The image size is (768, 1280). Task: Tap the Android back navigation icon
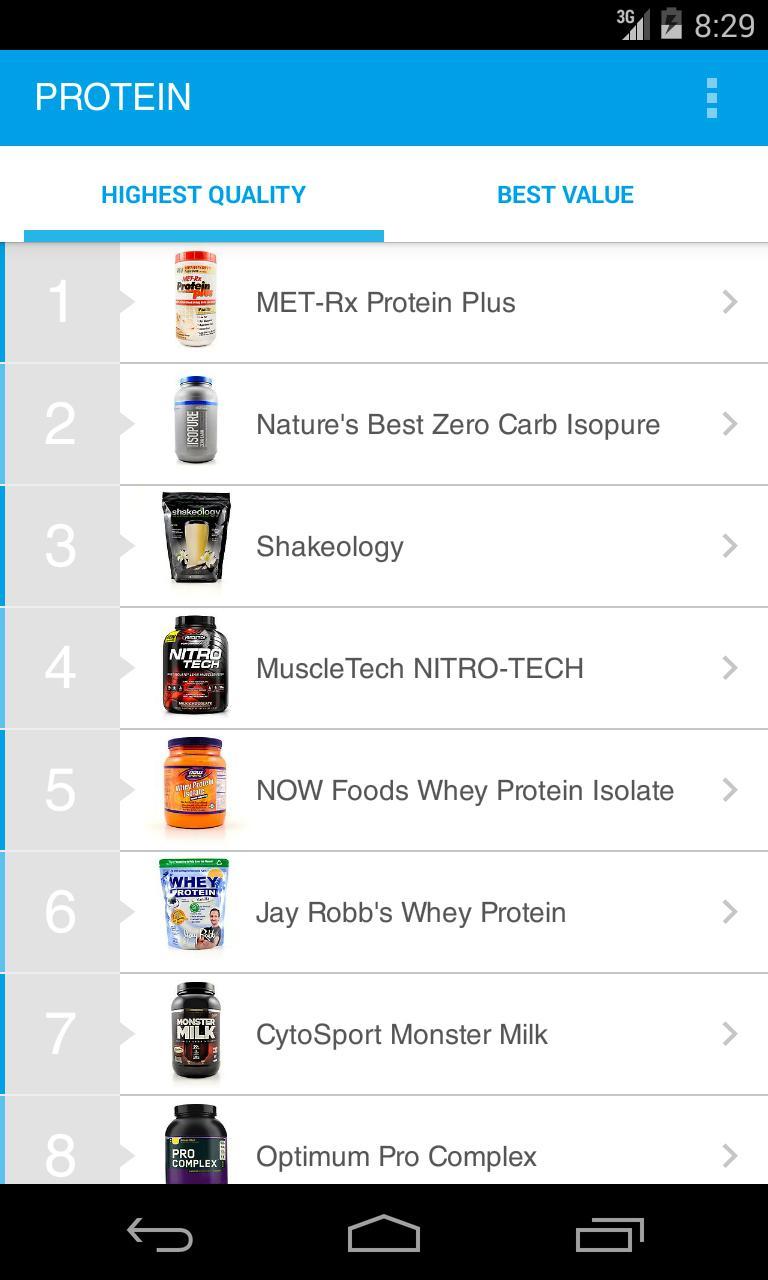(159, 1235)
